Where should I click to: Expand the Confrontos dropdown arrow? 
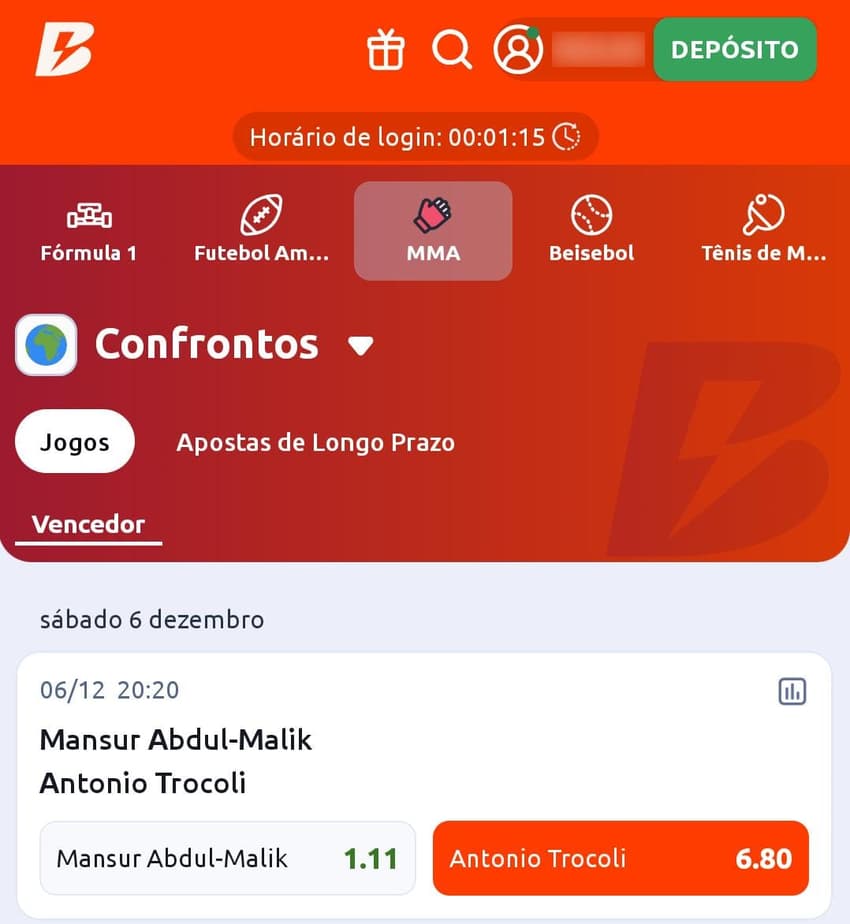coord(360,346)
